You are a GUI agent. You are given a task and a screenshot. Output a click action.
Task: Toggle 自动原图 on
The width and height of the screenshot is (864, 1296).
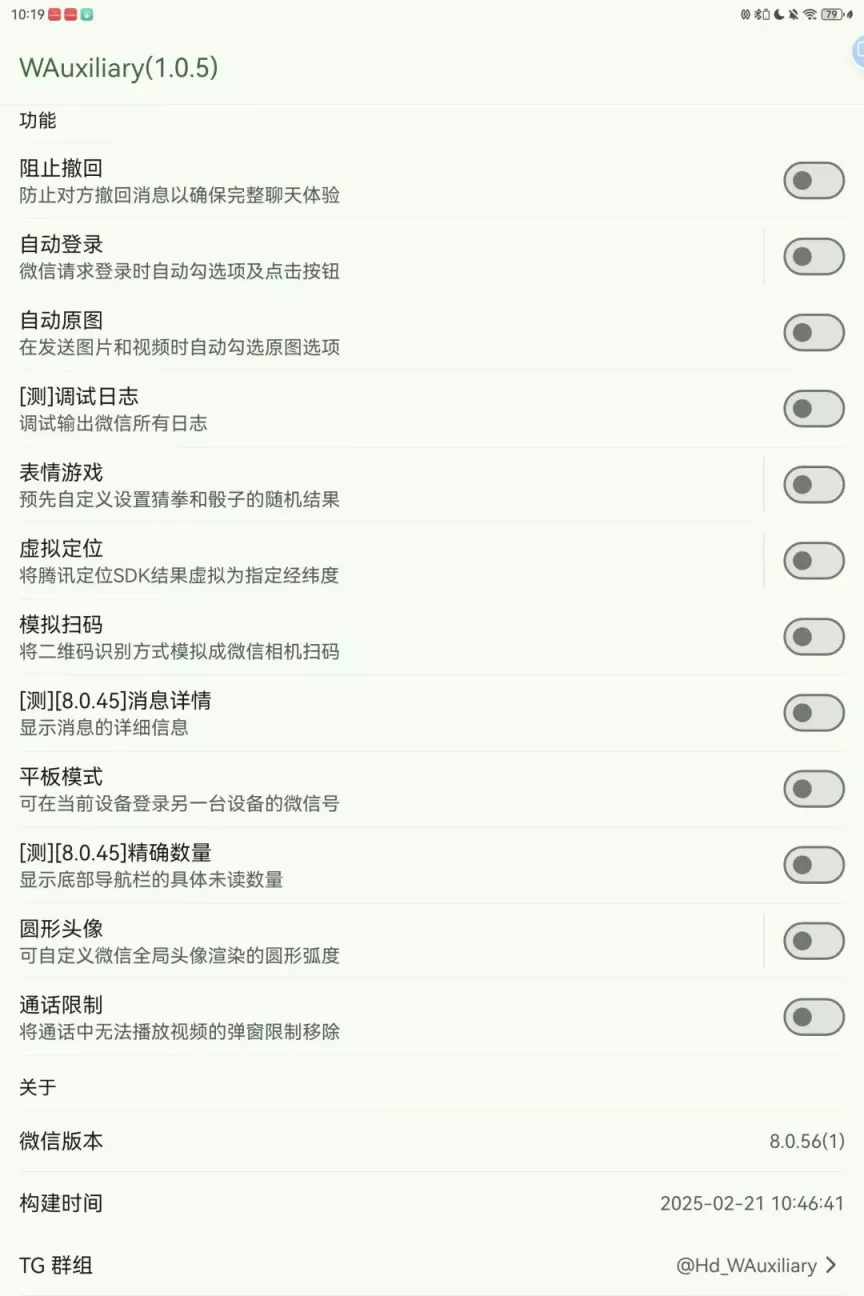813,333
